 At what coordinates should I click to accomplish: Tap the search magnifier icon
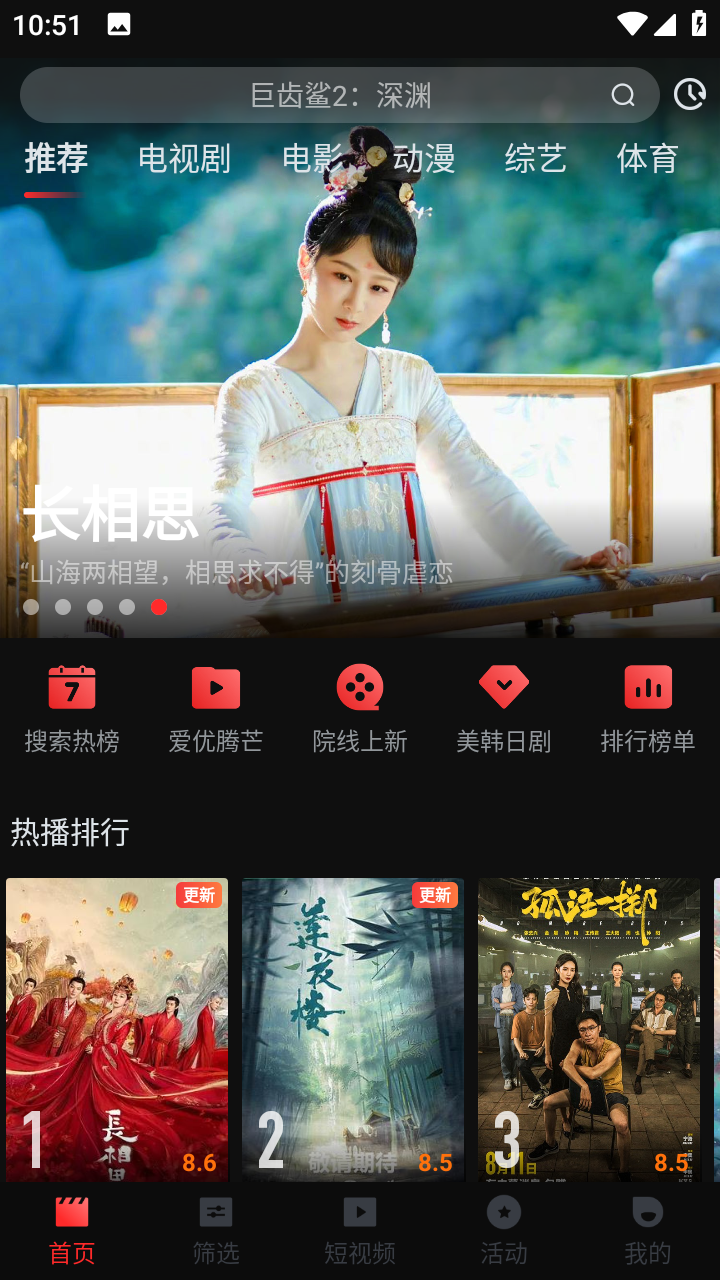624,95
